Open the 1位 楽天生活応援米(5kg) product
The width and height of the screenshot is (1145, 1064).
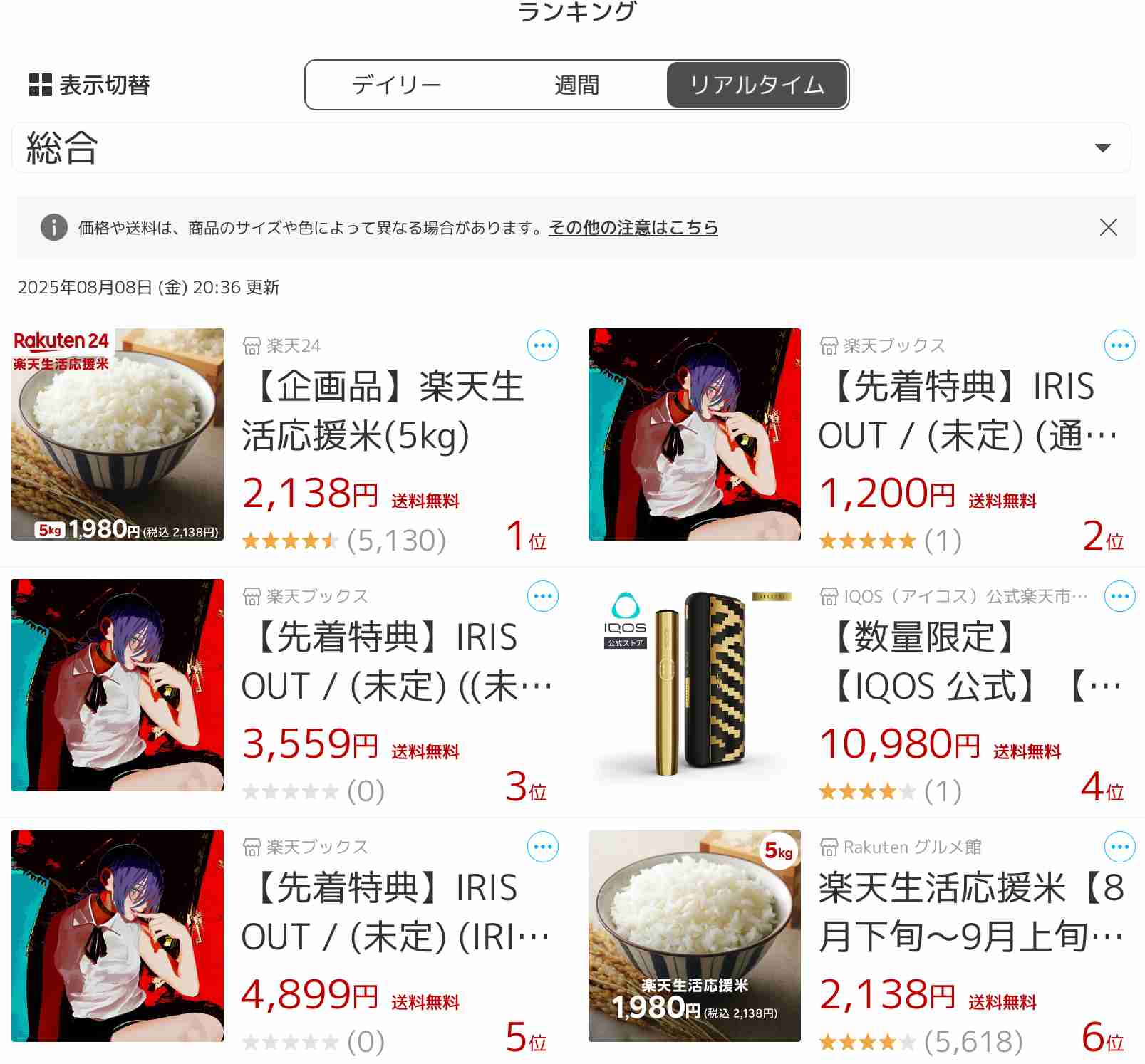383,411
